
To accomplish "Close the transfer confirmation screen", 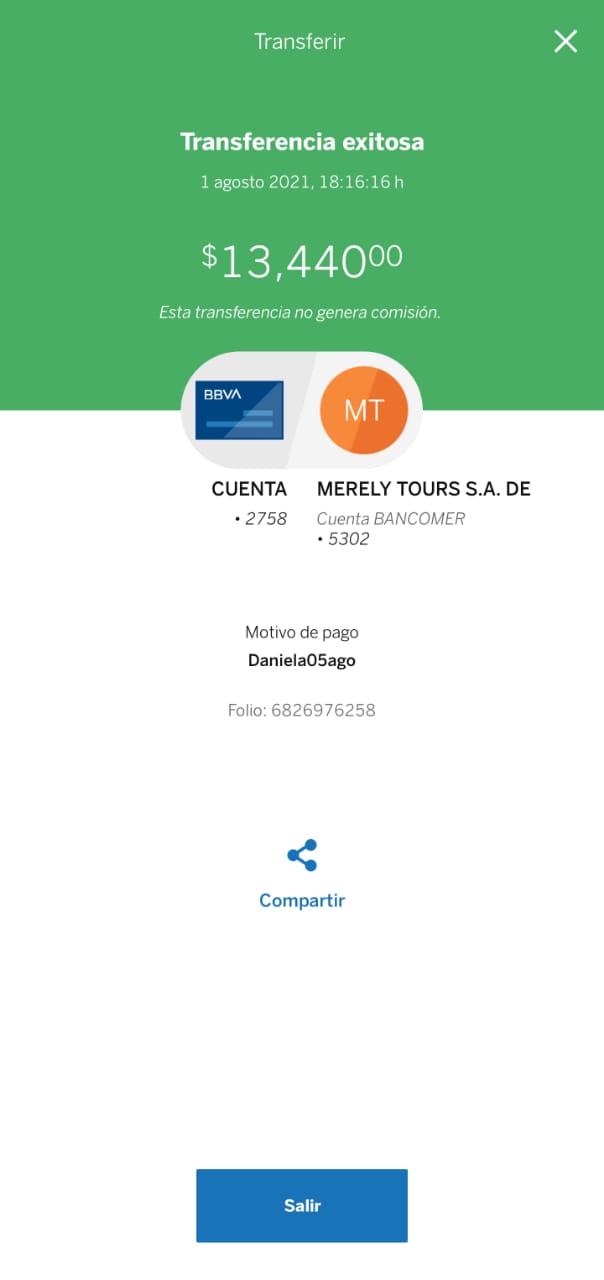I will coord(566,41).
